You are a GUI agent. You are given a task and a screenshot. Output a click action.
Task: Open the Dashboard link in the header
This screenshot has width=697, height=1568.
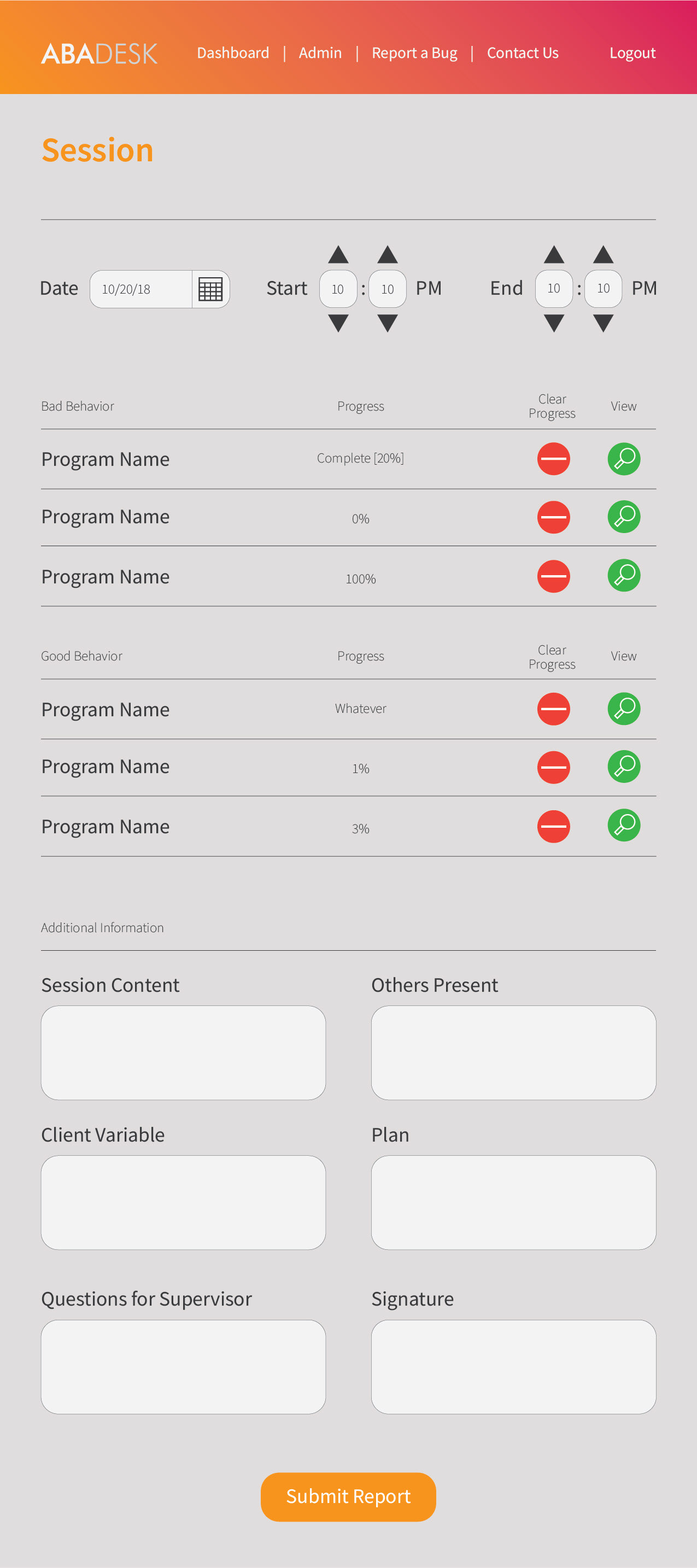(x=232, y=53)
